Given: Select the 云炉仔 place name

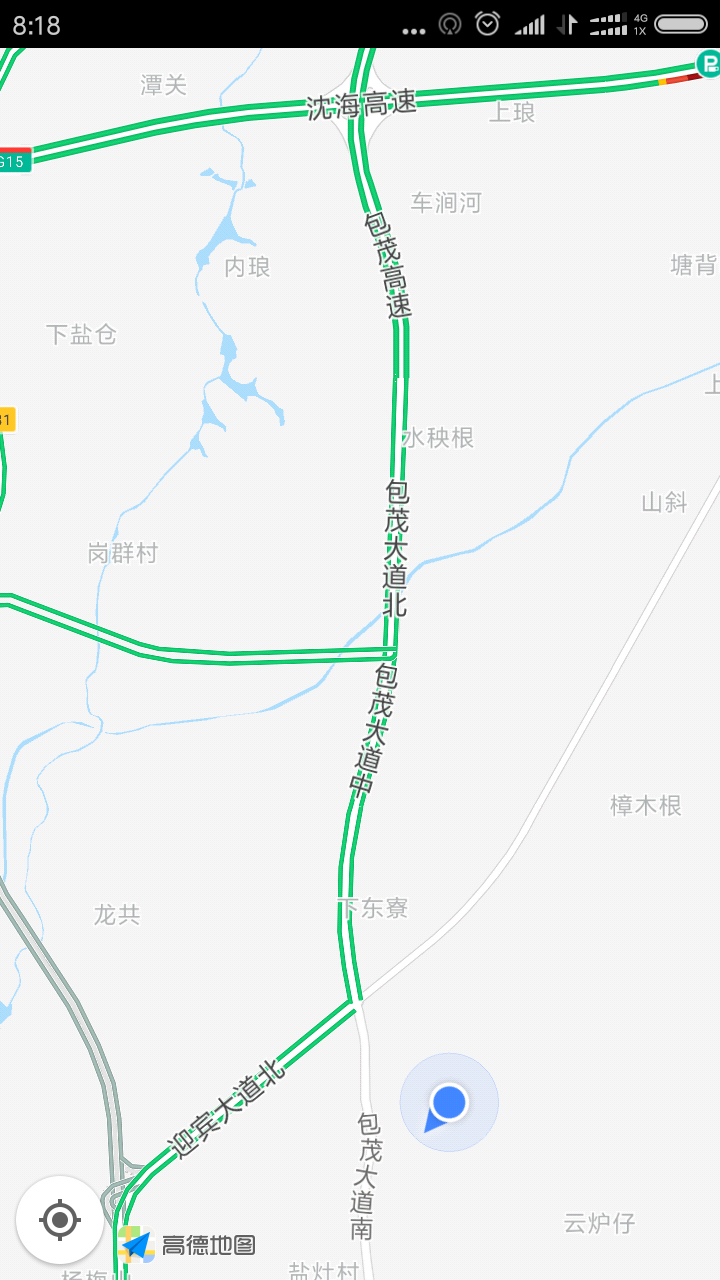Looking at the screenshot, I should tap(600, 1222).
